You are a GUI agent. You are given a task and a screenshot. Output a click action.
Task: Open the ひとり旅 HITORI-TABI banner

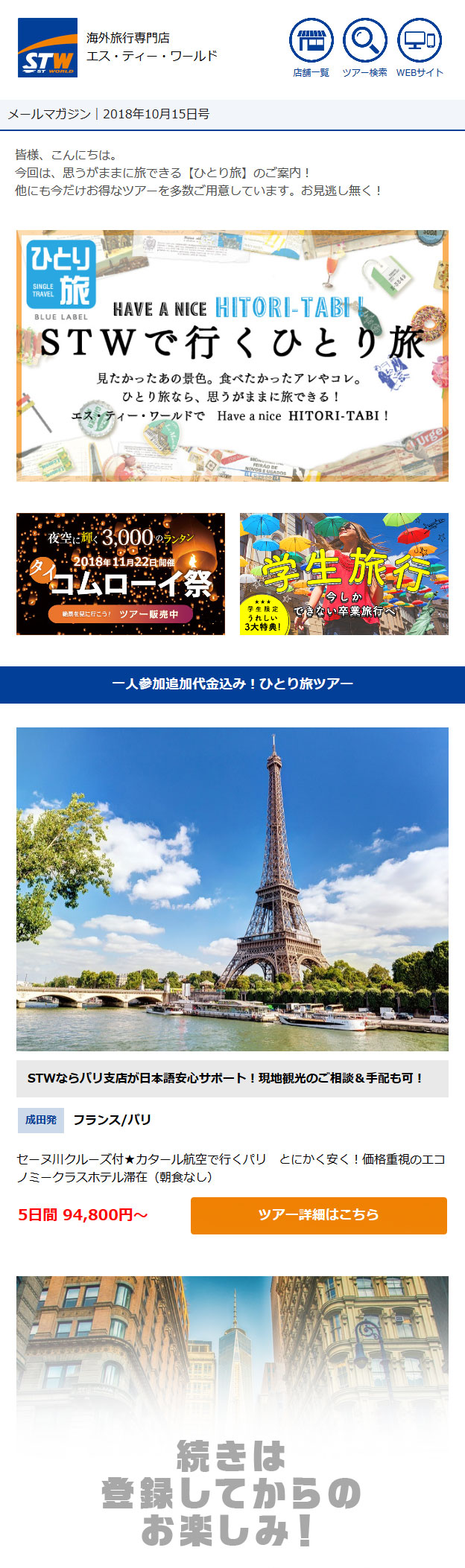click(232, 355)
